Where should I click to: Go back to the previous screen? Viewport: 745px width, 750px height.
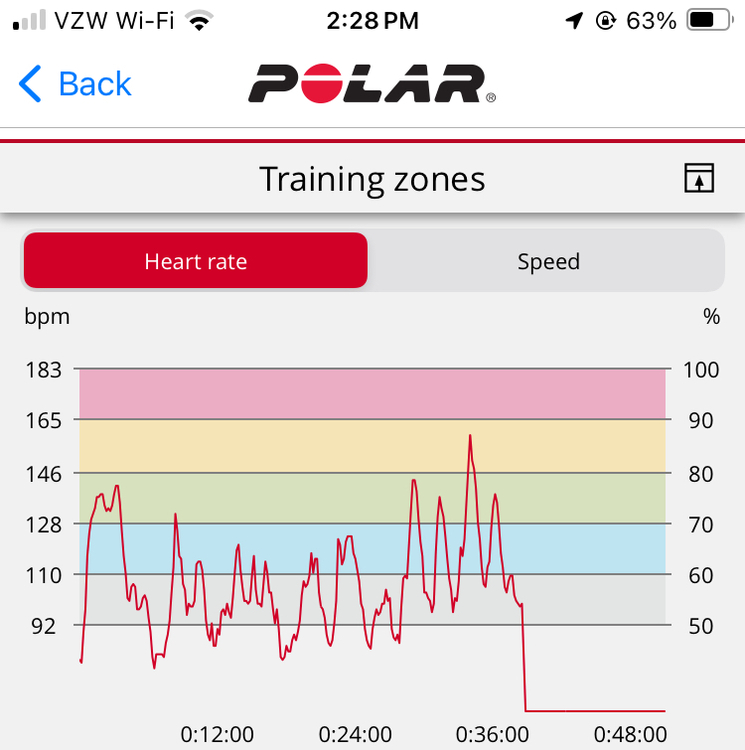pos(76,84)
